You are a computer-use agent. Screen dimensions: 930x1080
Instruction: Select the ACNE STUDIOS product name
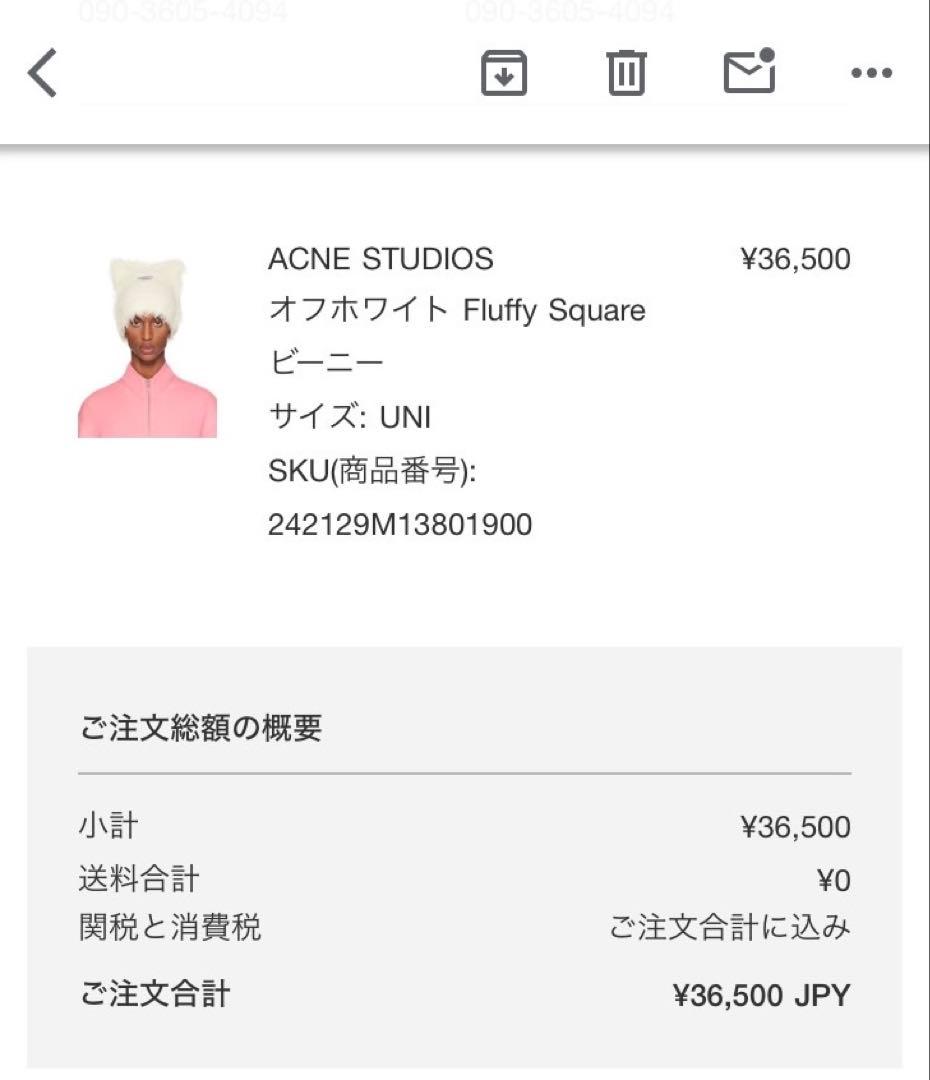pos(381,259)
